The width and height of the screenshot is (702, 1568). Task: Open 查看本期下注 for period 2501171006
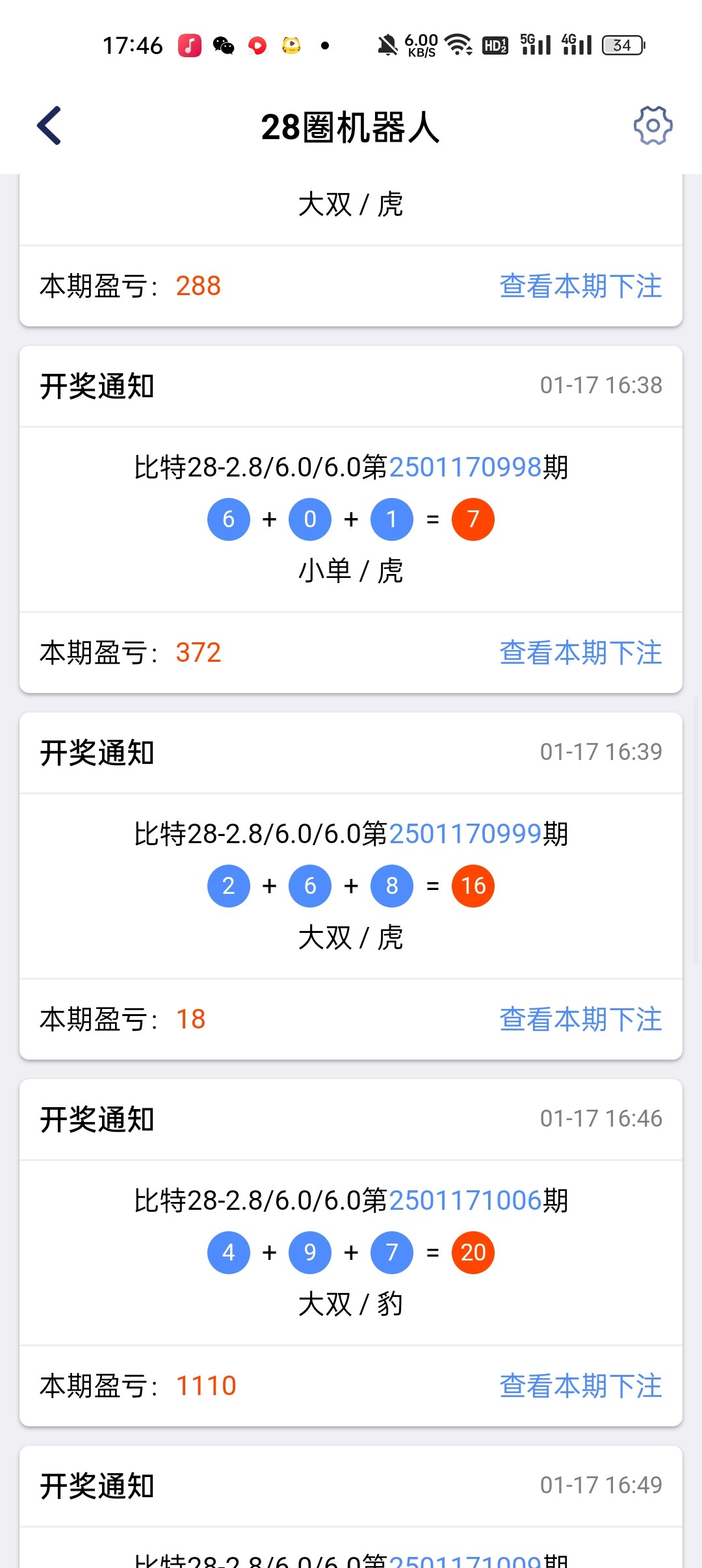coord(580,1386)
